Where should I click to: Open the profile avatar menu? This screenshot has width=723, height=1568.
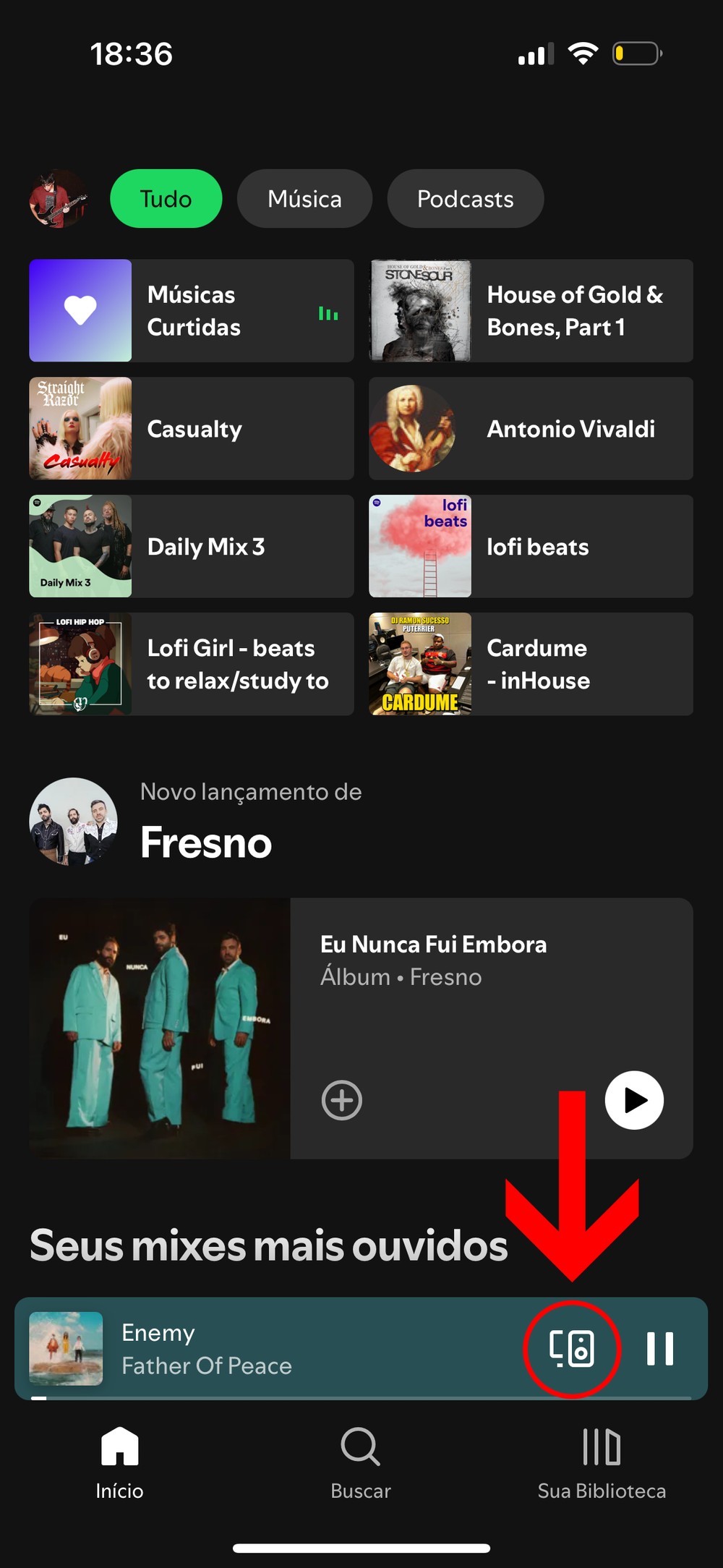point(58,199)
